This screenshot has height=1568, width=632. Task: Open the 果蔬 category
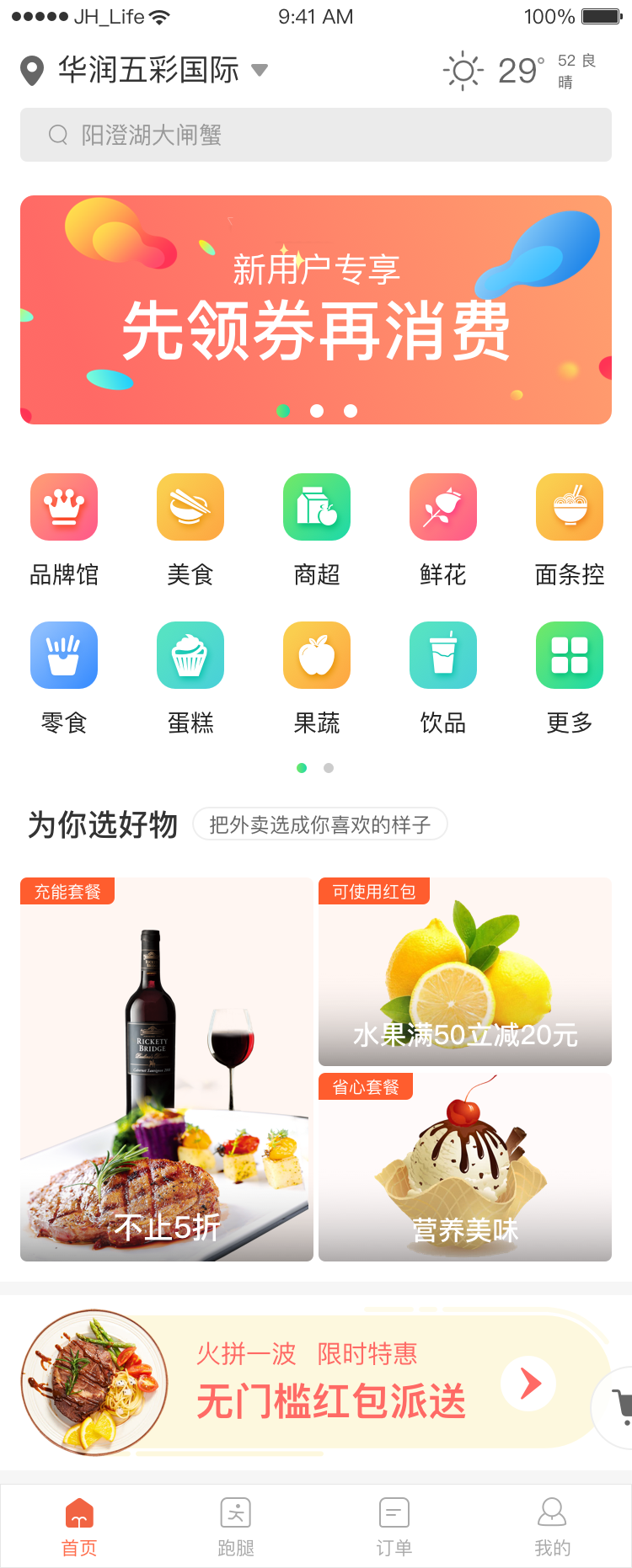[317, 678]
